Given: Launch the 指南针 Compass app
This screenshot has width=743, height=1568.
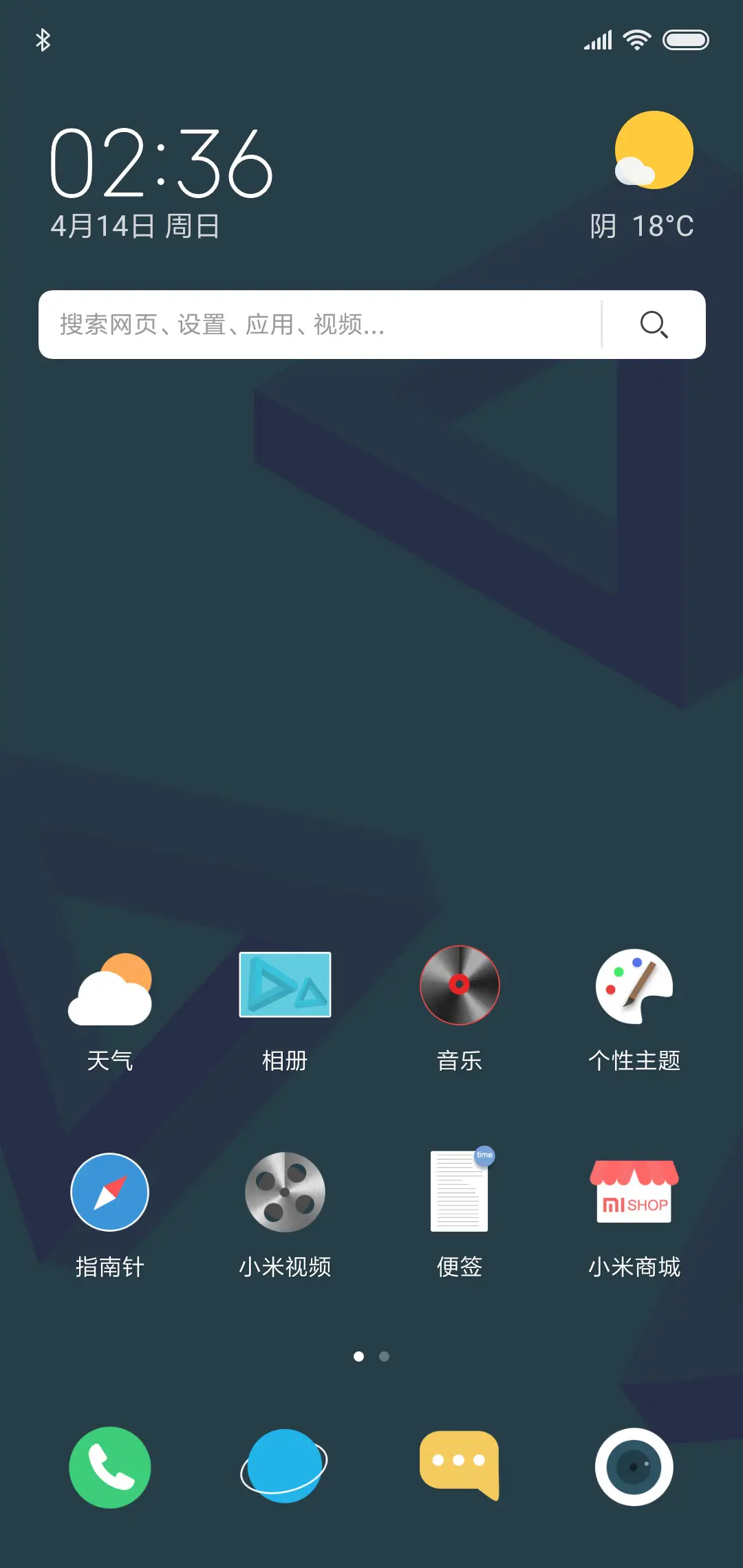Looking at the screenshot, I should (x=110, y=1193).
